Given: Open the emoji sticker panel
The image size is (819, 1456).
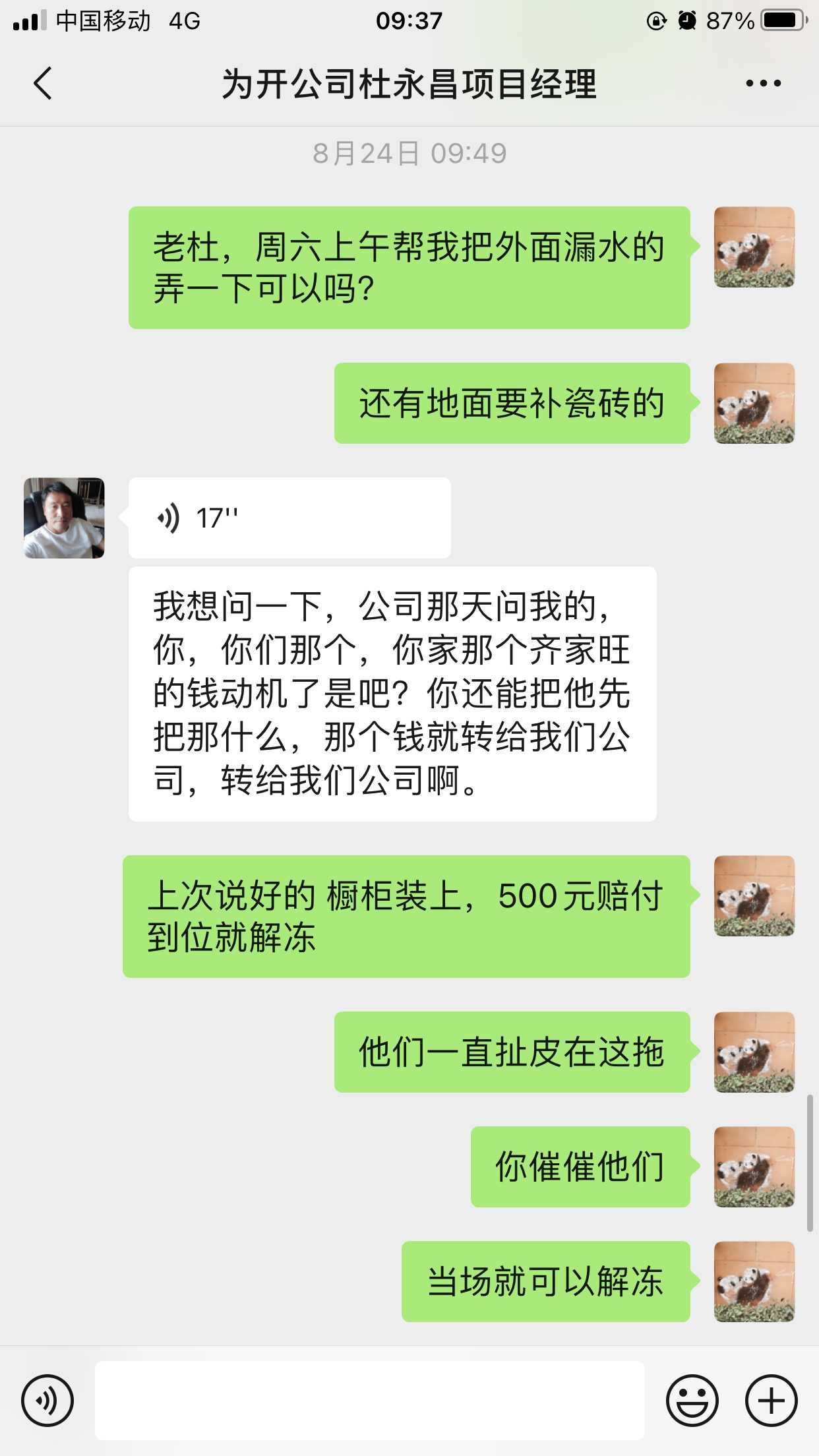Looking at the screenshot, I should point(692,1401).
